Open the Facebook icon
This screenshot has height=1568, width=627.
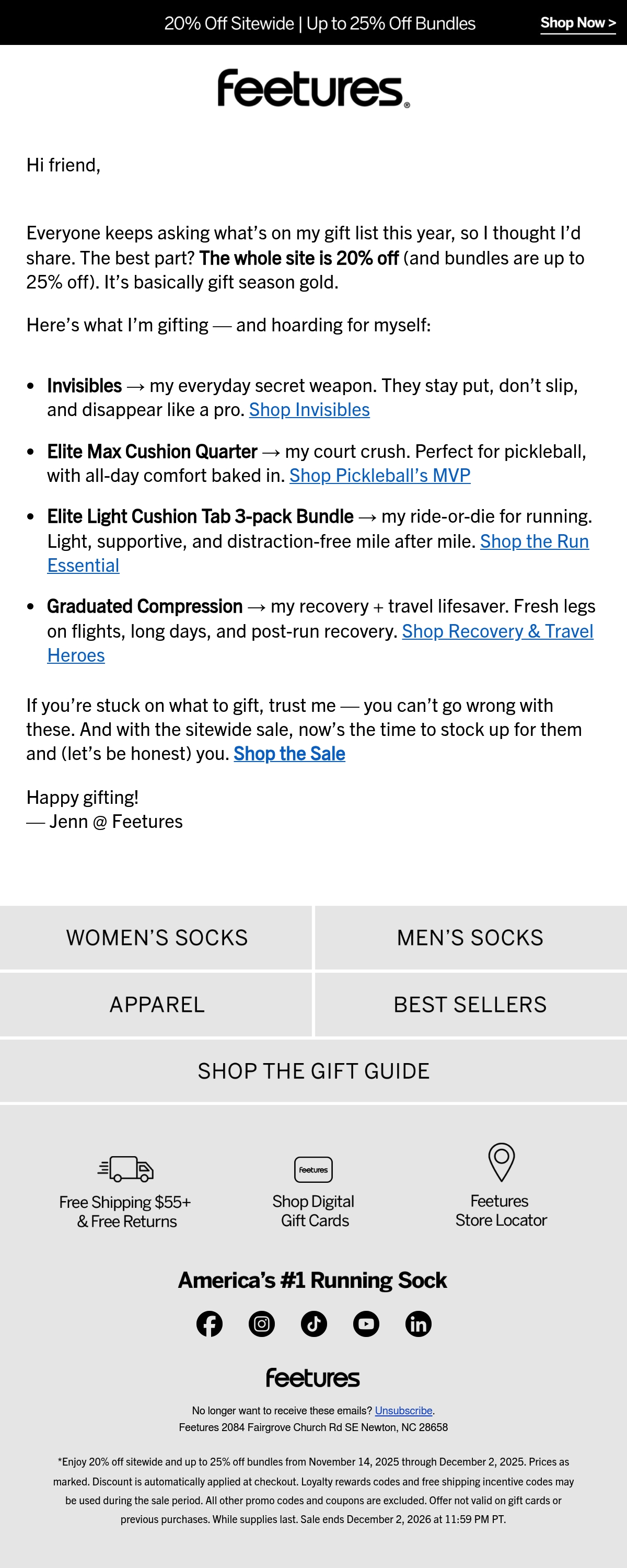(x=210, y=1324)
